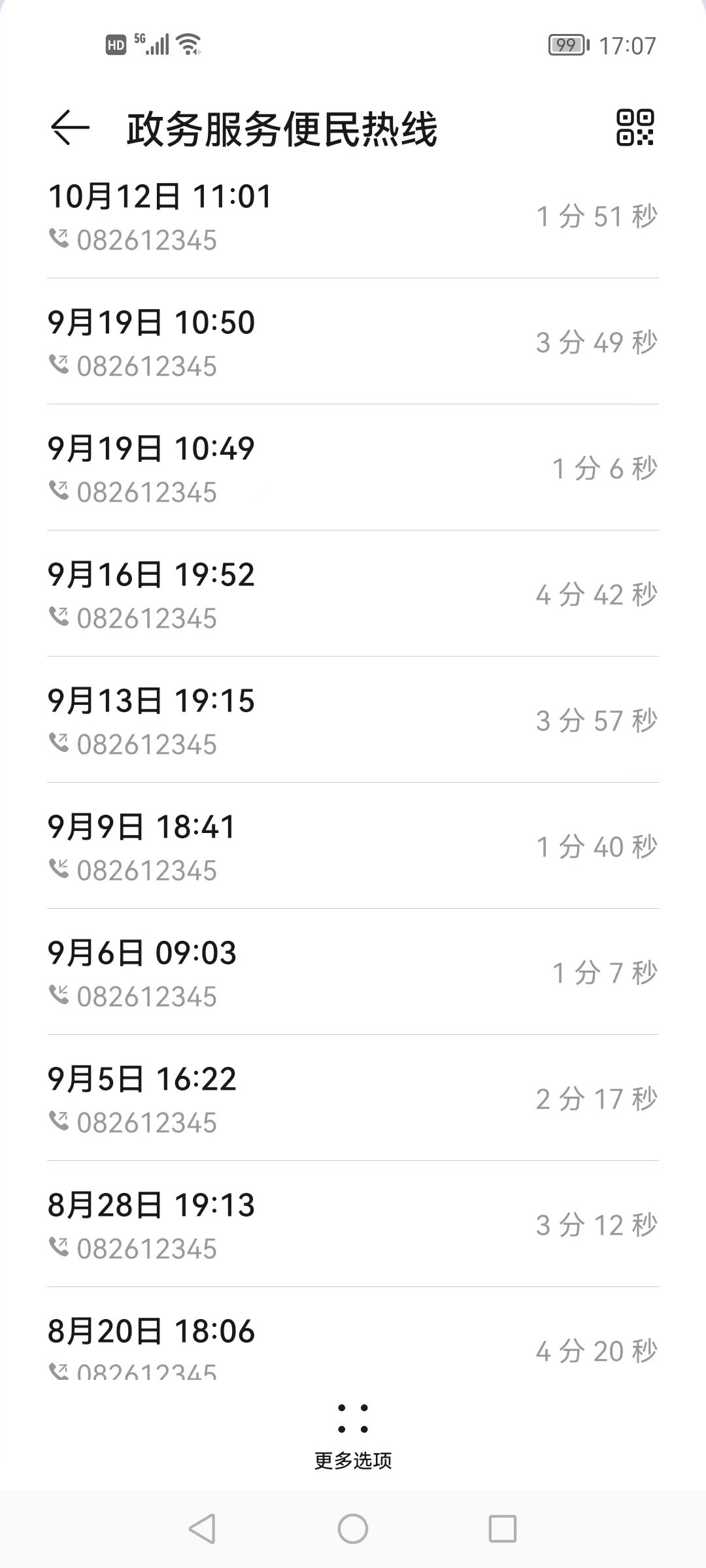This screenshot has height=1568, width=706.
Task: Open recent apps from navigation bar
Action: tap(503, 1529)
